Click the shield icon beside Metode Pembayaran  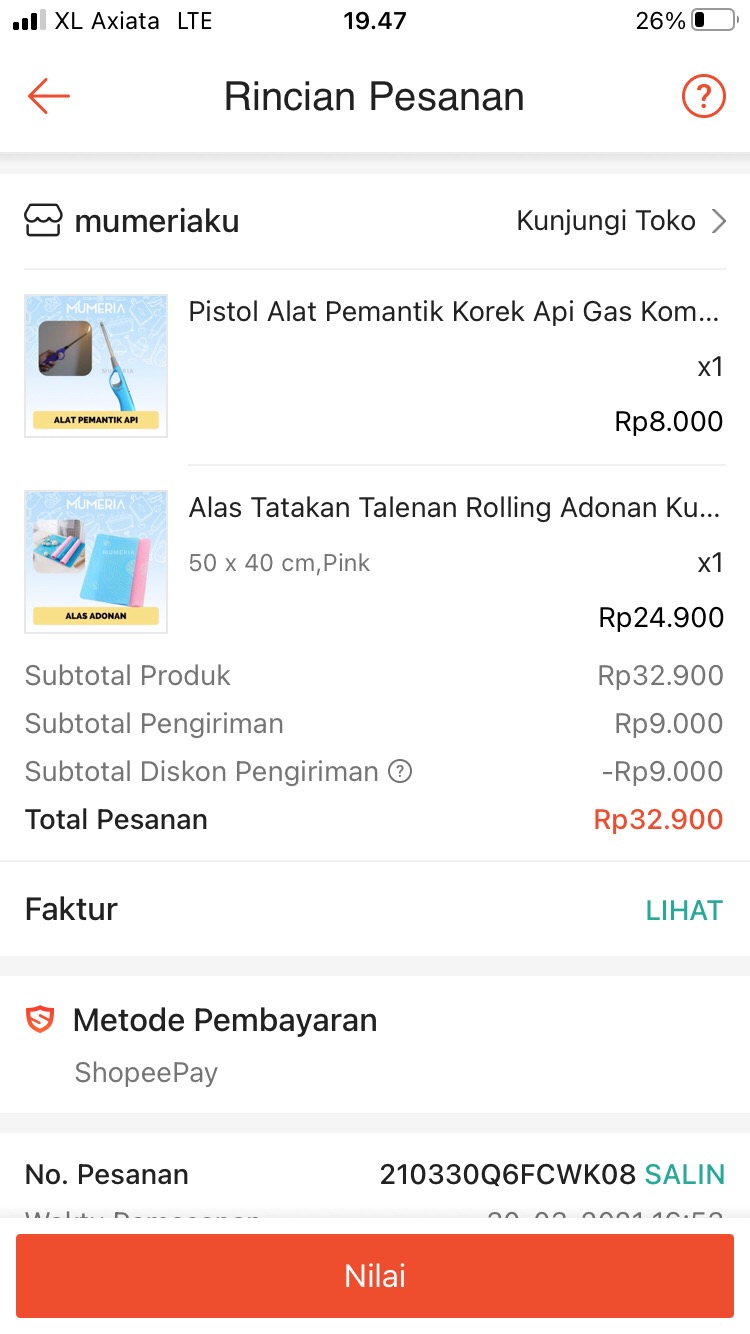click(41, 1019)
